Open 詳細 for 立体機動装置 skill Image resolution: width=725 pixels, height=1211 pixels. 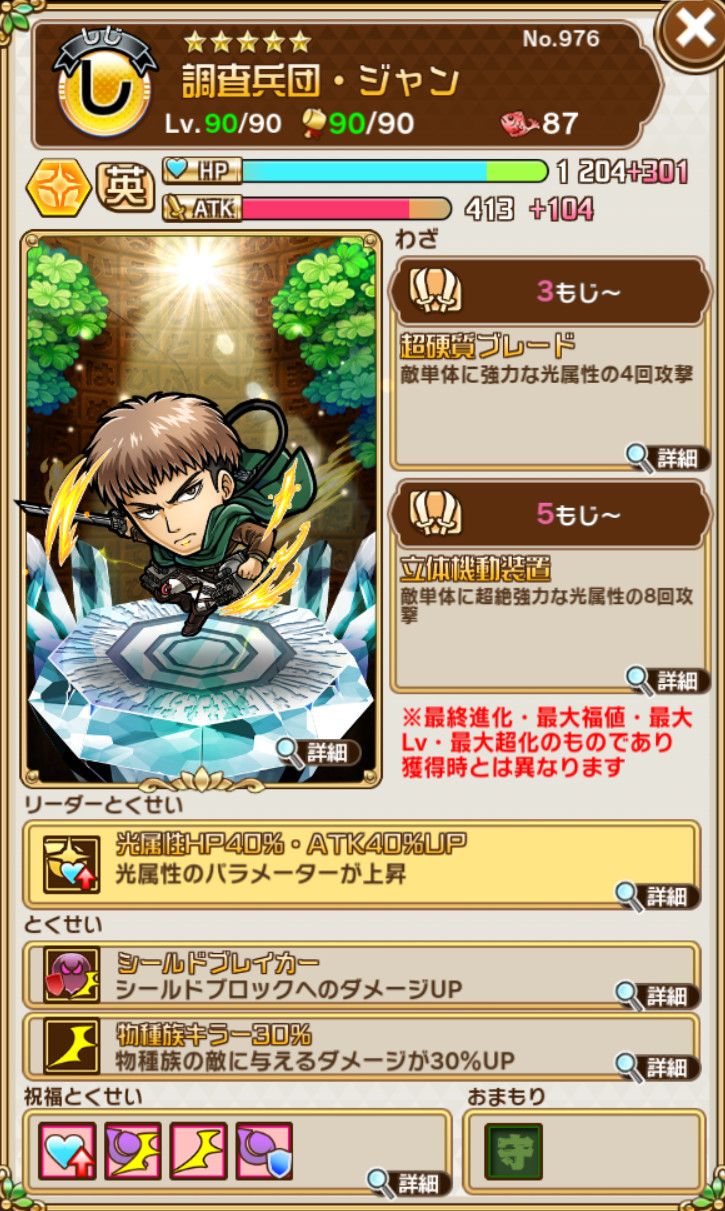pos(663,681)
